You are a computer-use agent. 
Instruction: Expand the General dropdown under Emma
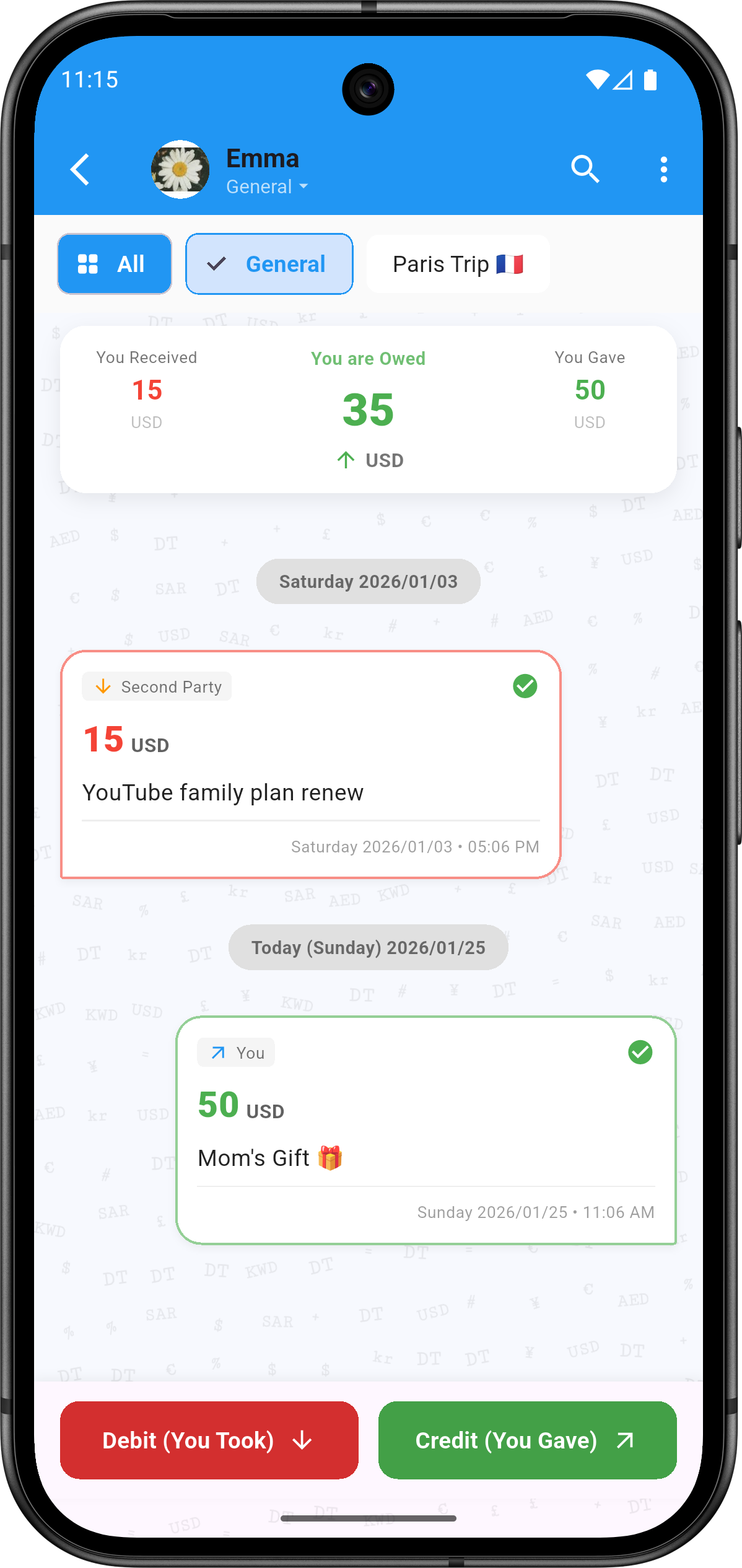(x=267, y=186)
